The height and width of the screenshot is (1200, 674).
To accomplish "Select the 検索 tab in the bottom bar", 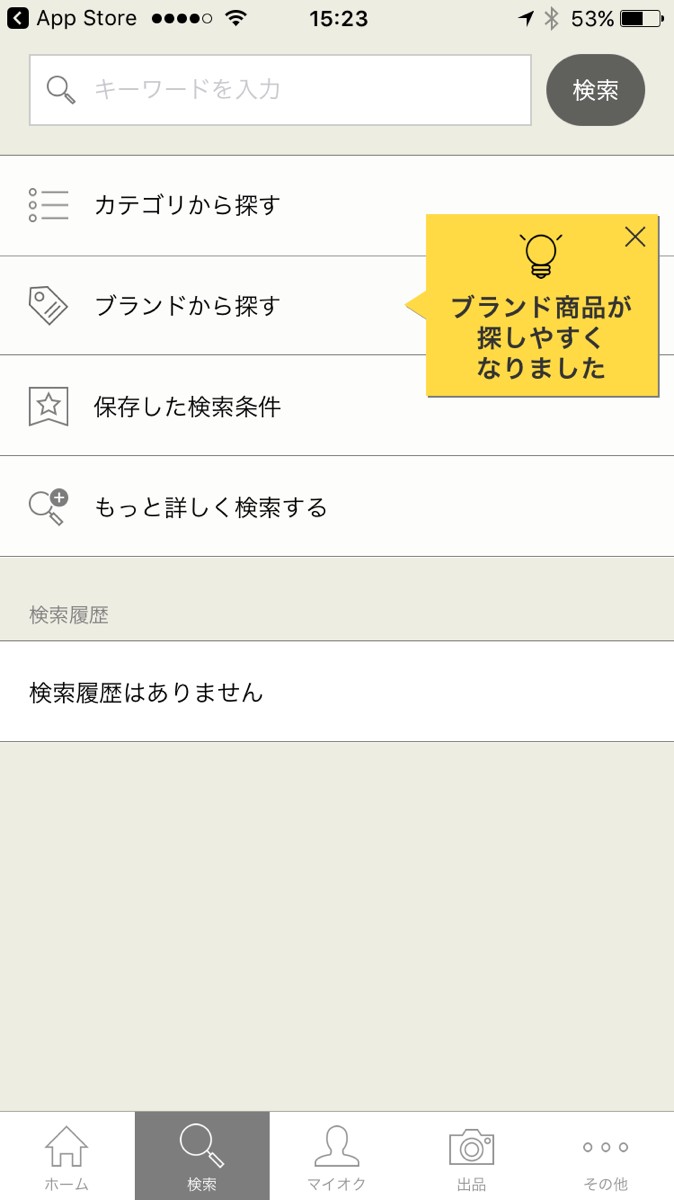I will tap(202, 1157).
